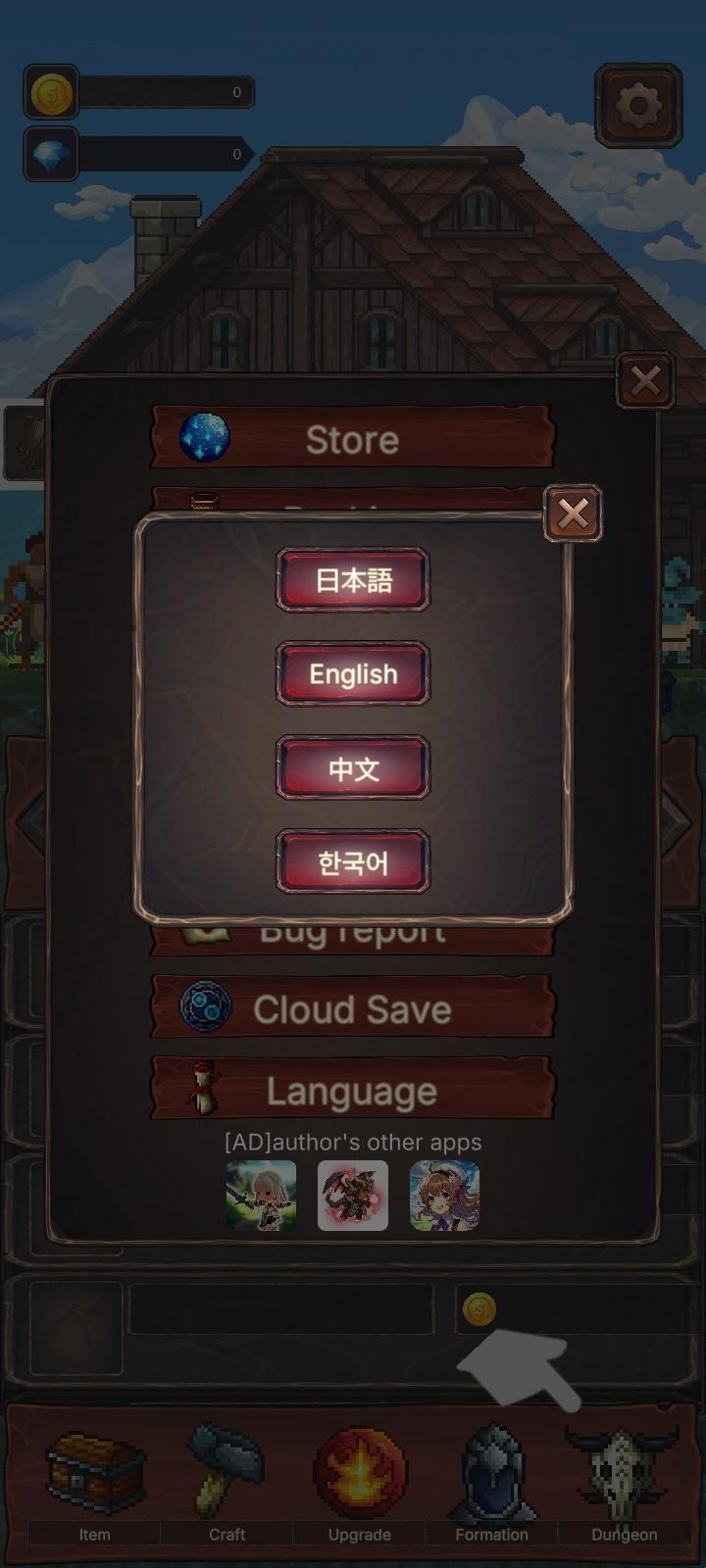Open the promoted app with red dragon
Image resolution: width=706 pixels, height=1568 pixels.
coord(353,1196)
